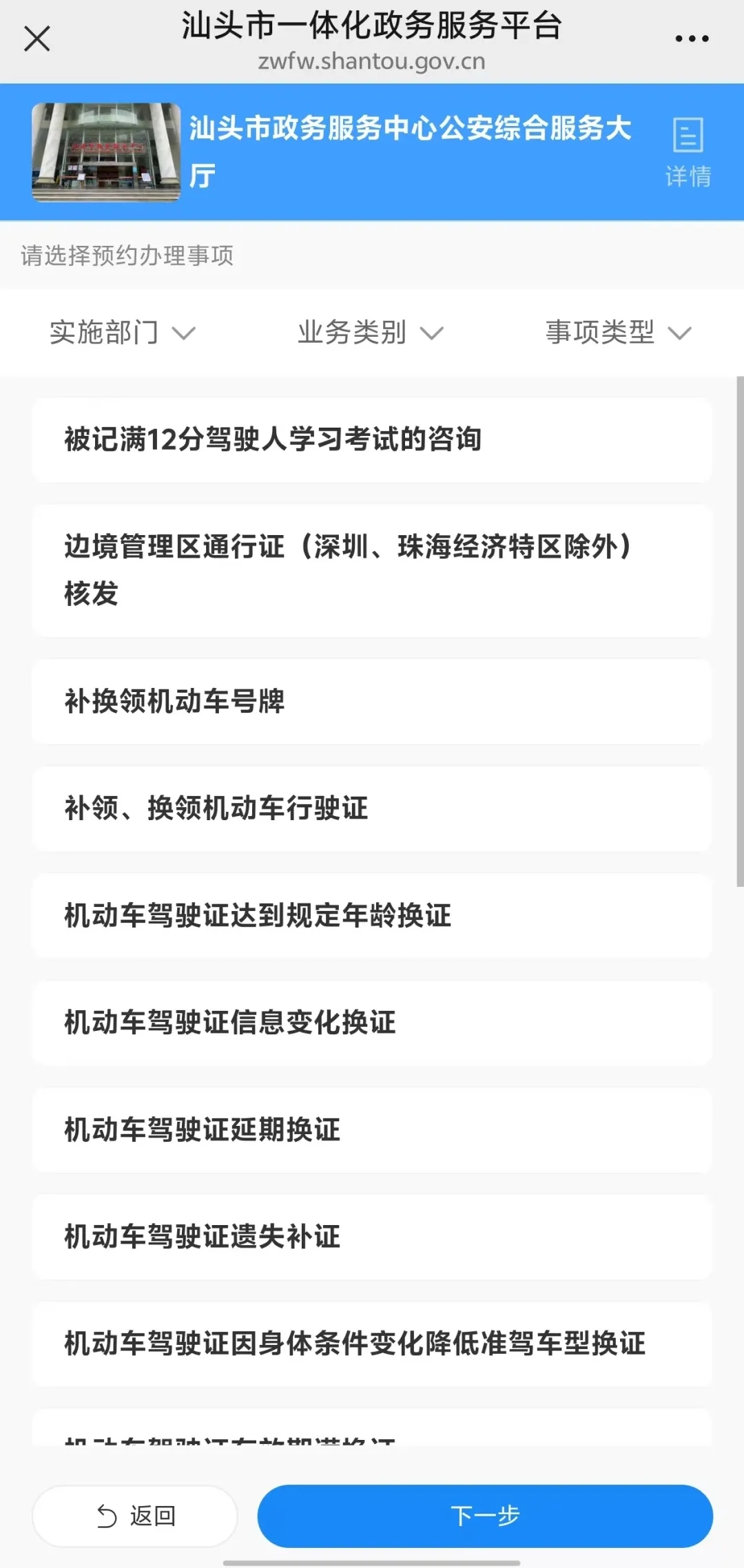Image resolution: width=744 pixels, height=1568 pixels.
Task: Close the 汕头市一体化政务服务平台 page
Action: pos(37,39)
